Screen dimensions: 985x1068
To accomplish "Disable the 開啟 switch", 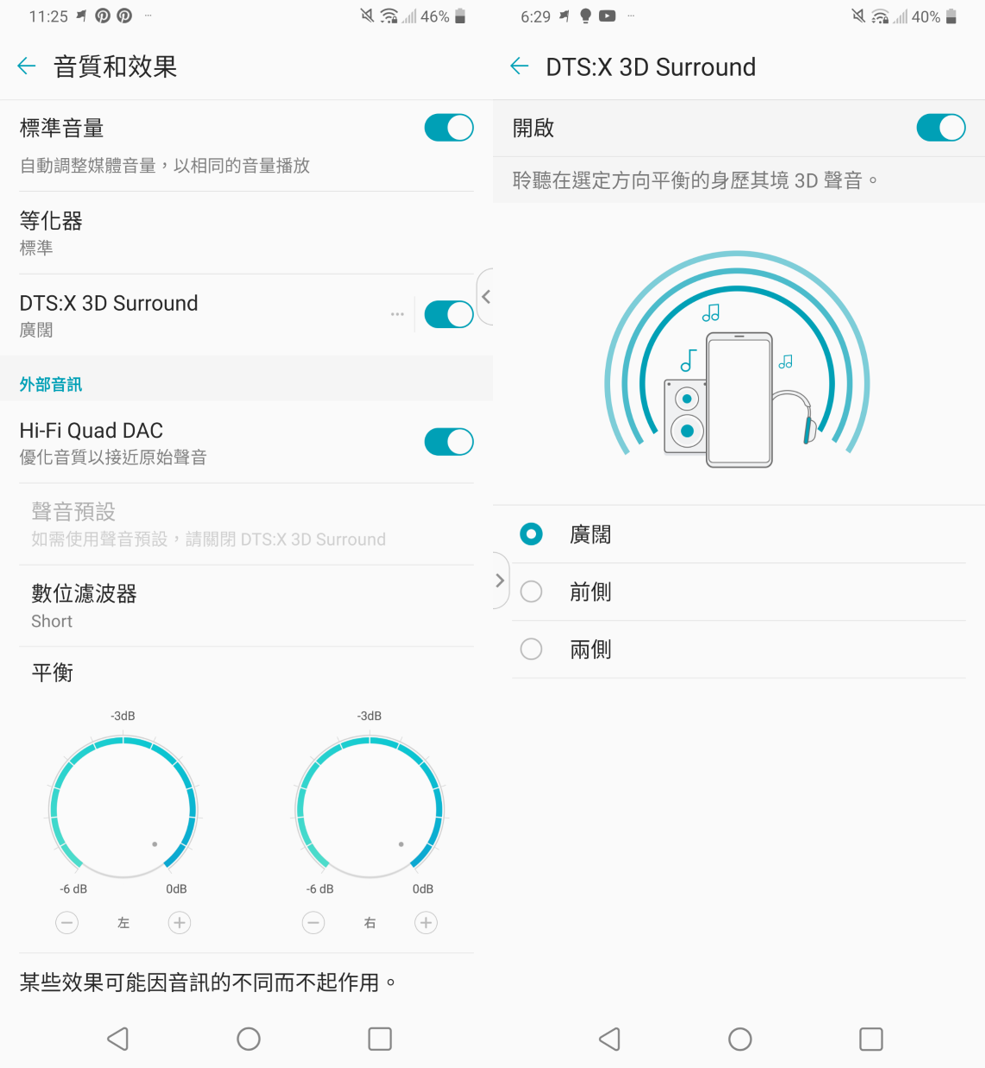I will (940, 128).
